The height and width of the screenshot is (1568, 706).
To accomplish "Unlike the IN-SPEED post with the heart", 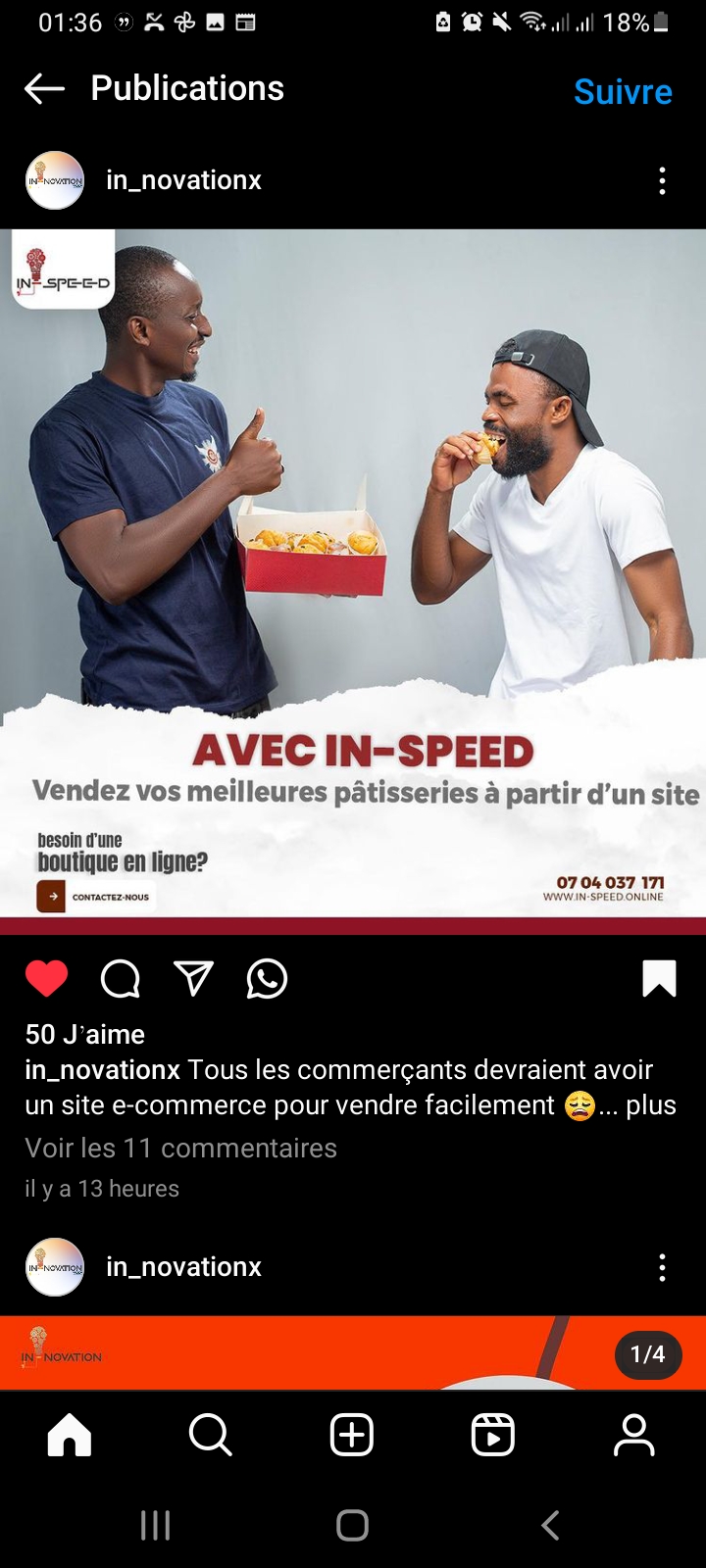I will [x=46, y=978].
